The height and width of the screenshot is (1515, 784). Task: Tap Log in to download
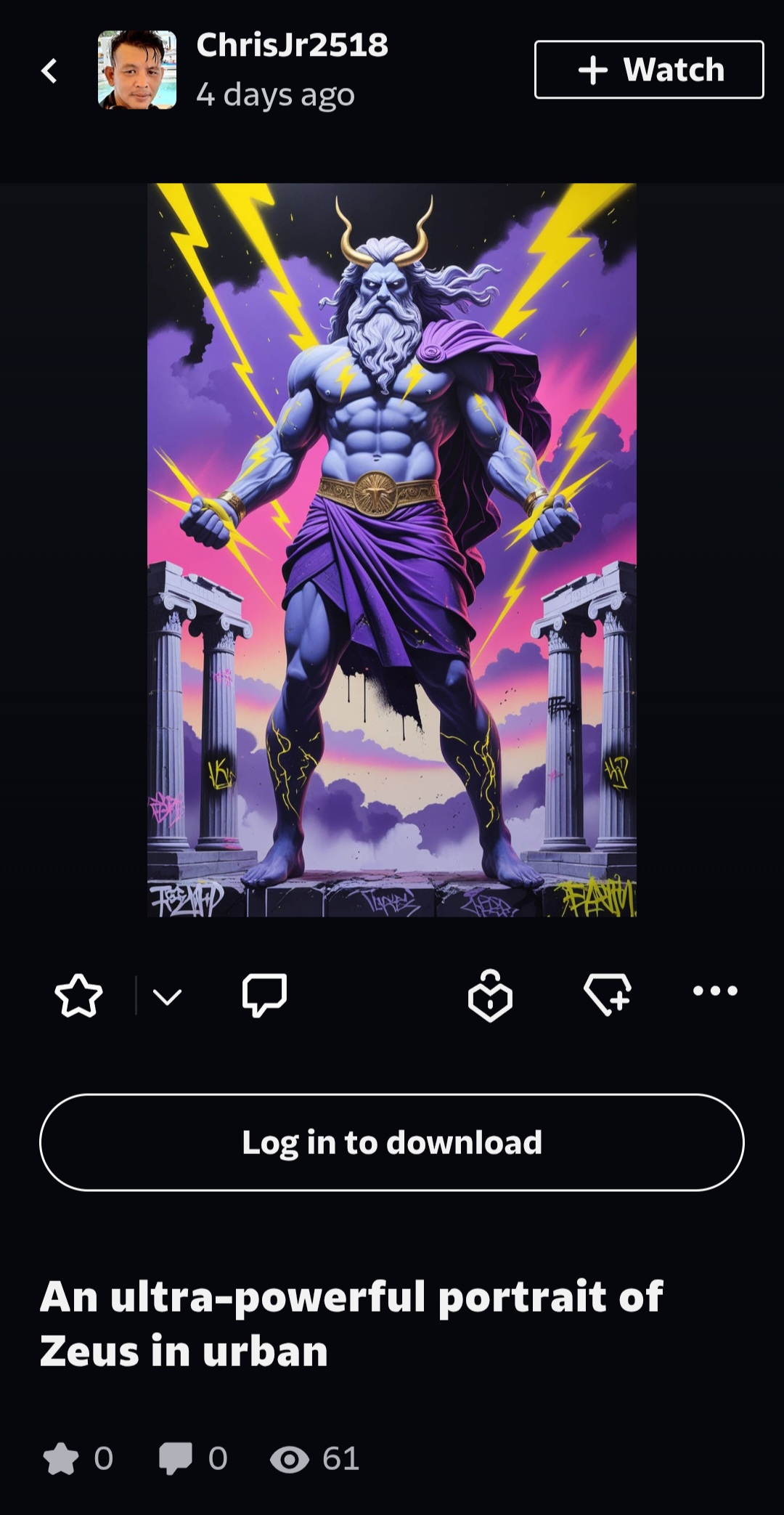click(x=392, y=1142)
